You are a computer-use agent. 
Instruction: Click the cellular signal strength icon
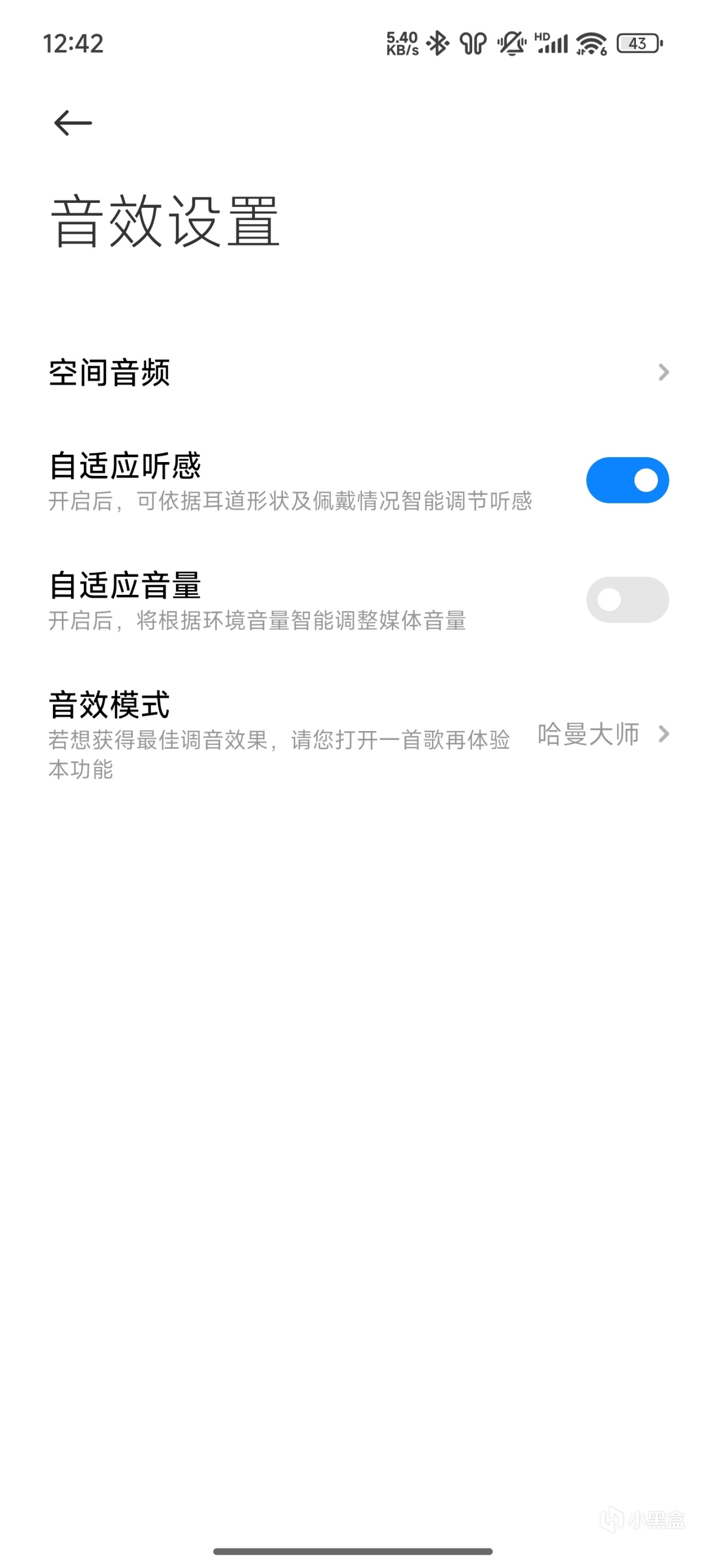coord(554,44)
